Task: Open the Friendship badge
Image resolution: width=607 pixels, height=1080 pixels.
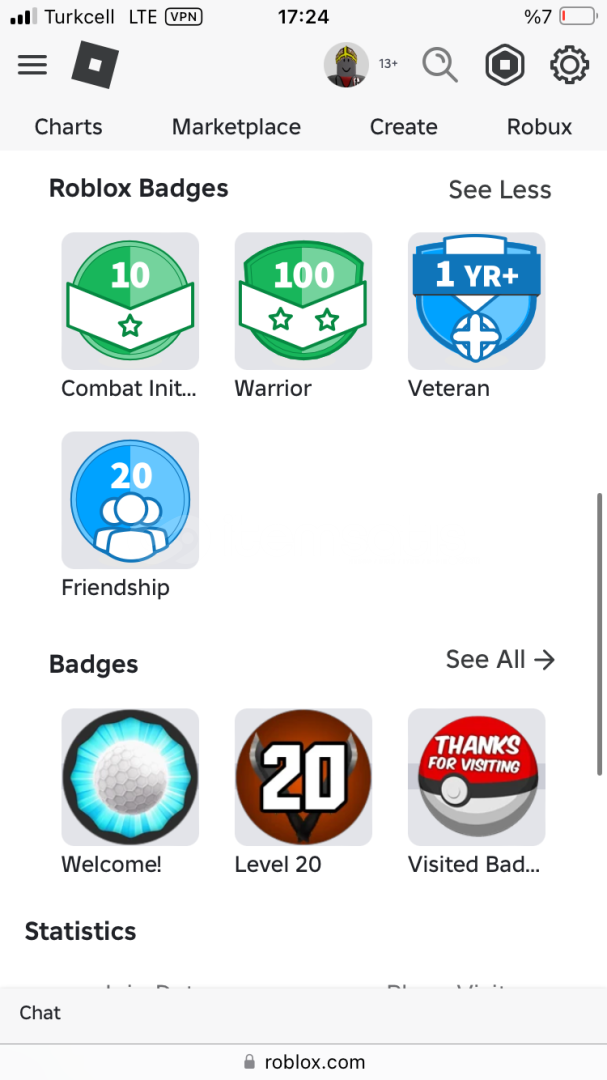Action: [x=130, y=500]
